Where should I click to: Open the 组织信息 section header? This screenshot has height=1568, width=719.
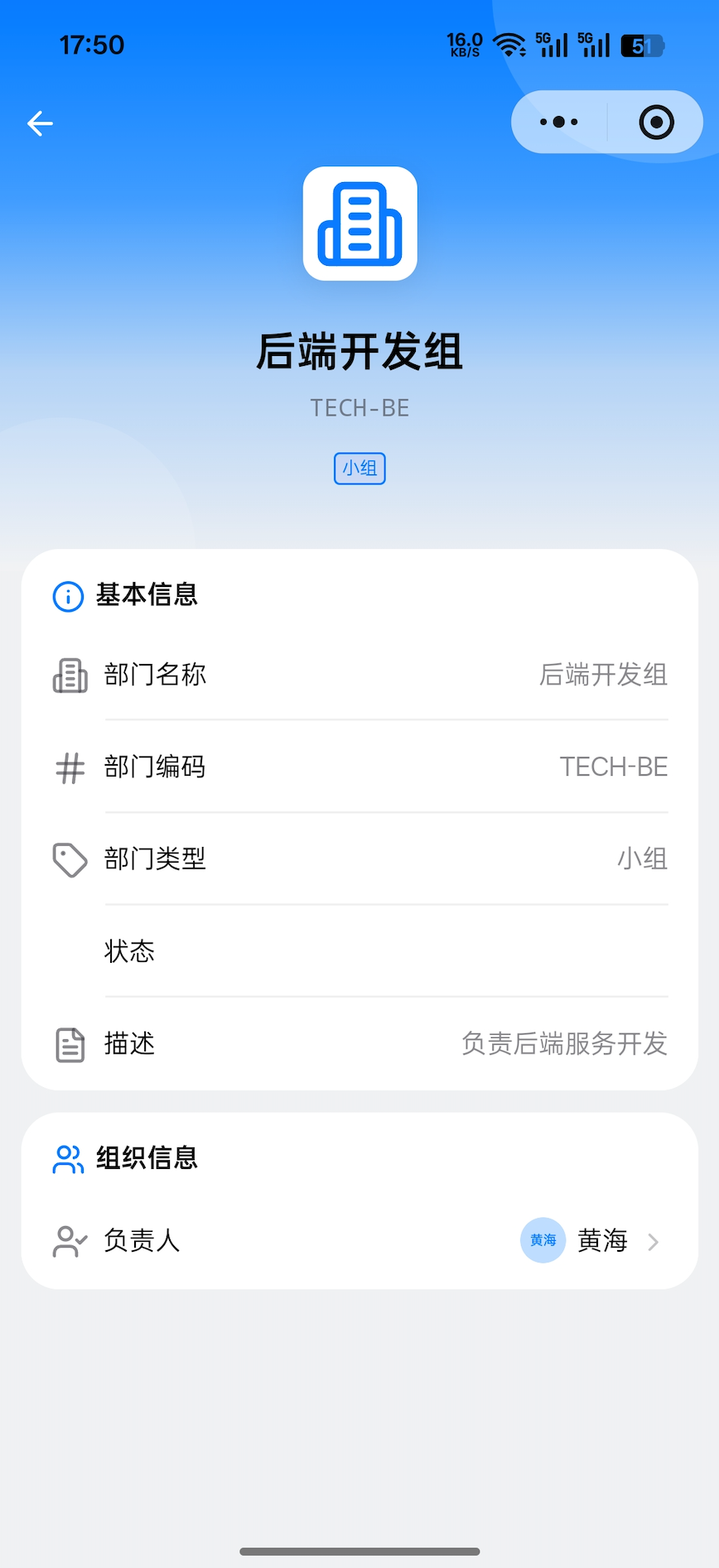146,1158
